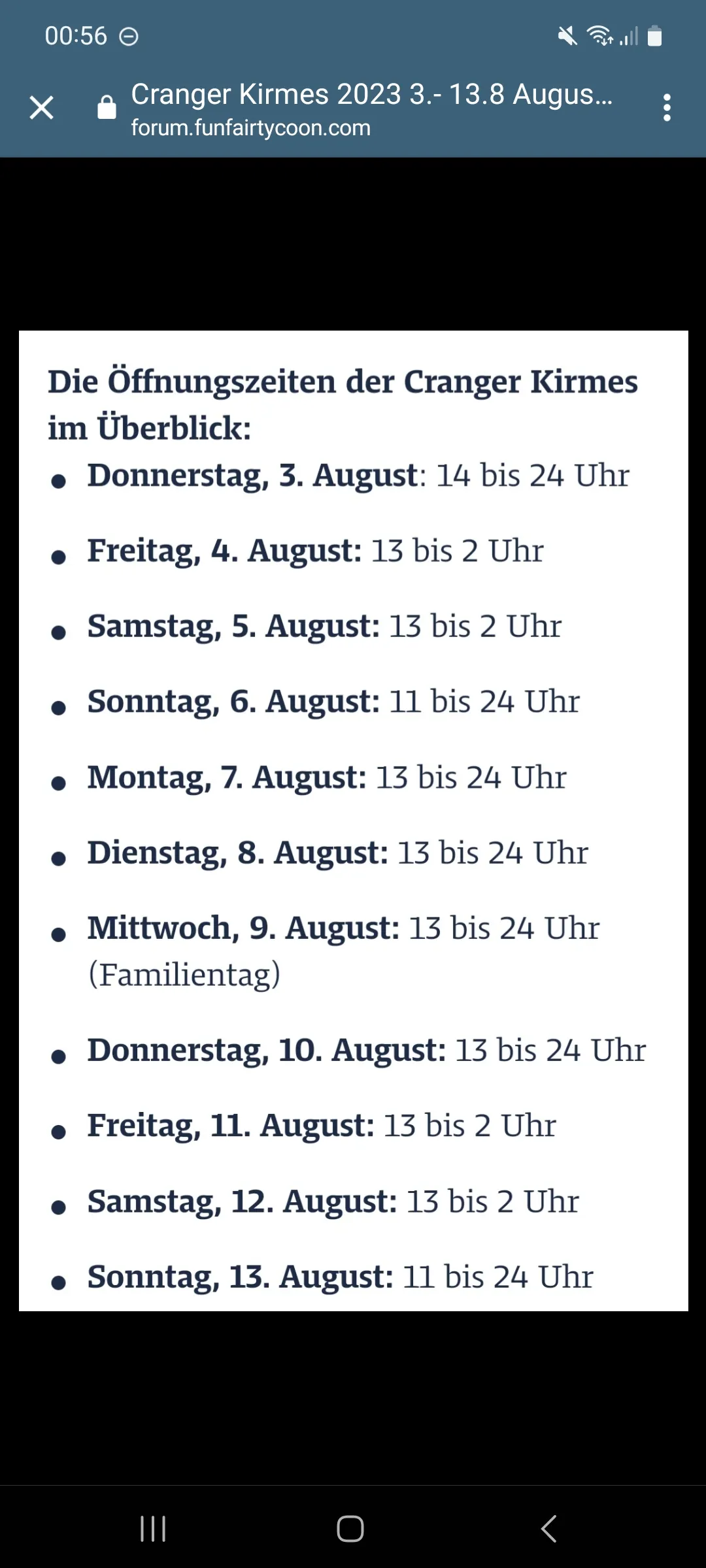
Task: Go to the home screen
Action: pyautogui.click(x=350, y=1529)
